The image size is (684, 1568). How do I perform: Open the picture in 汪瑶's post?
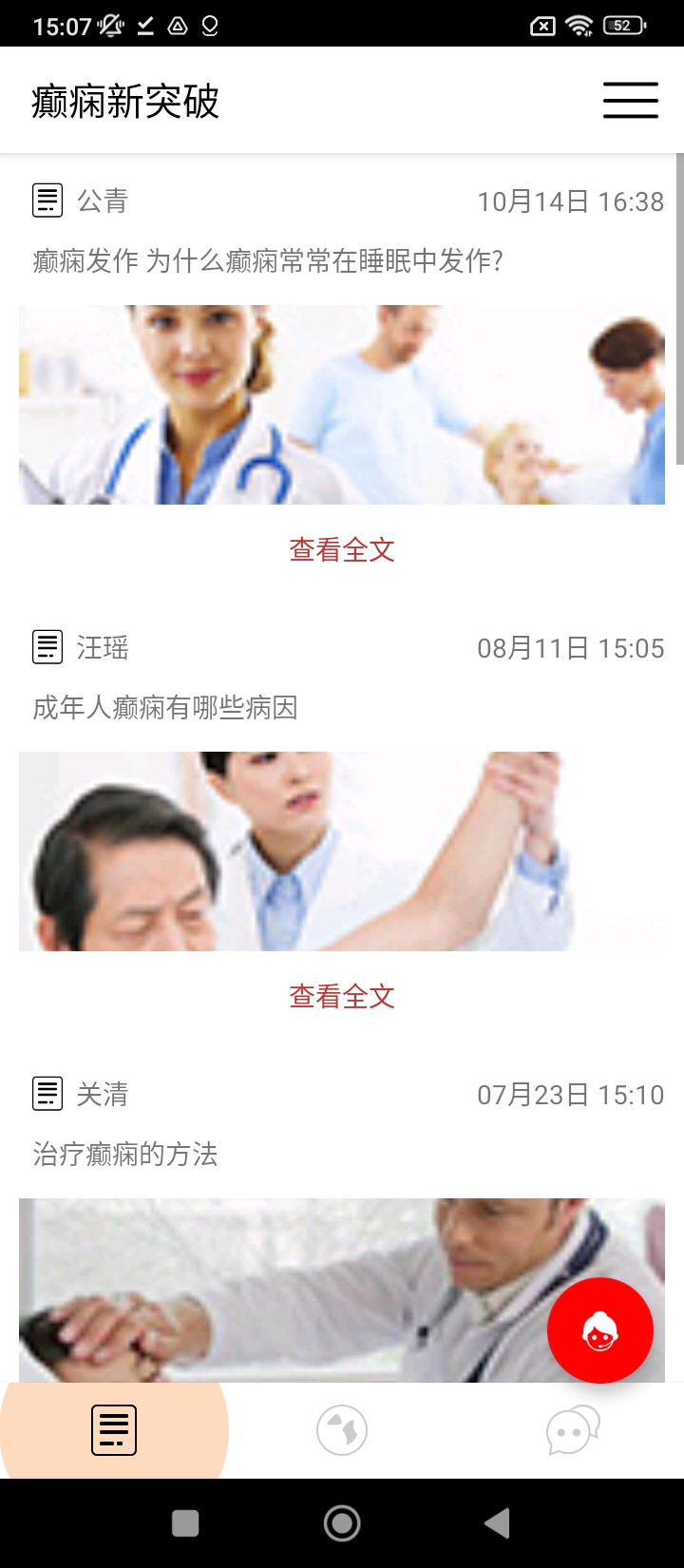[x=342, y=851]
